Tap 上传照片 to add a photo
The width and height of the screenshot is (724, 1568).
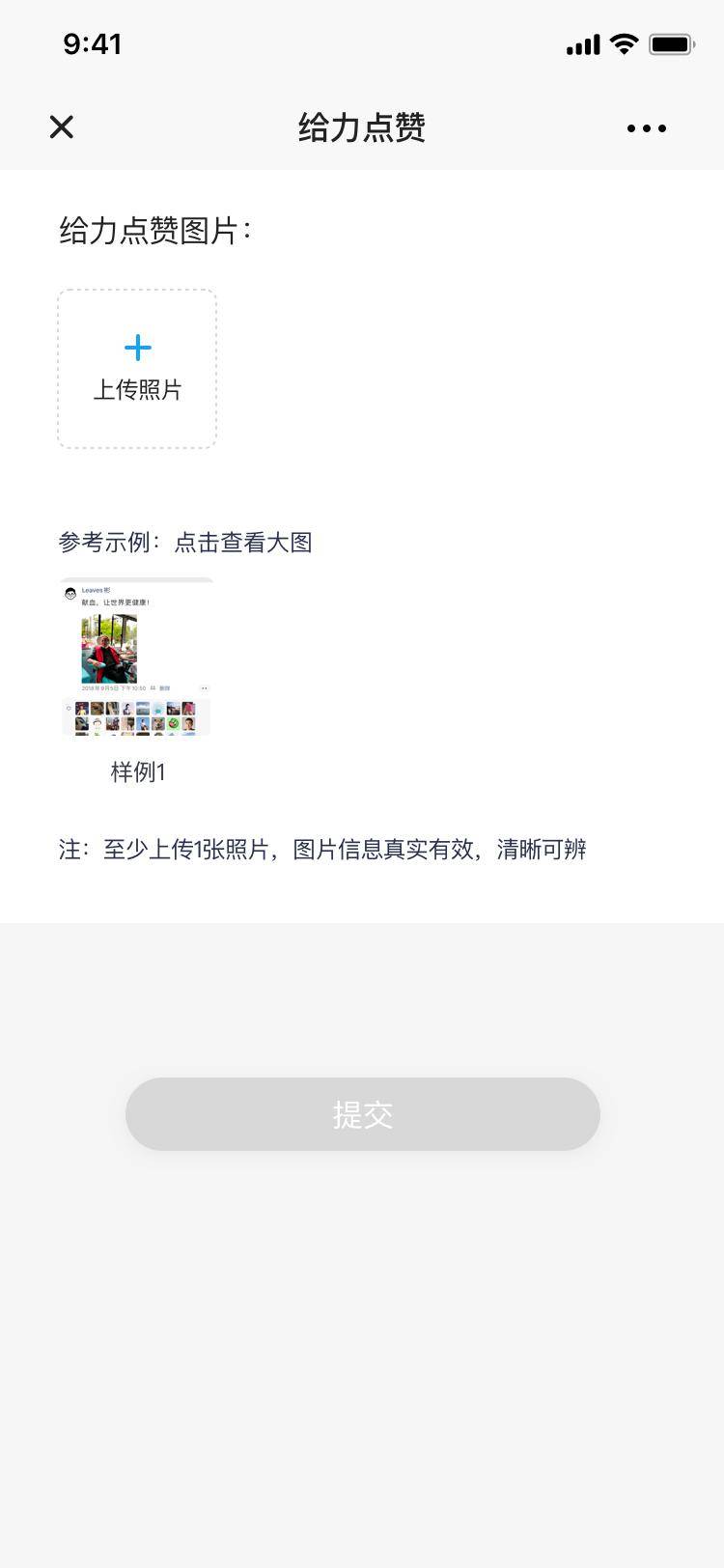point(137,369)
